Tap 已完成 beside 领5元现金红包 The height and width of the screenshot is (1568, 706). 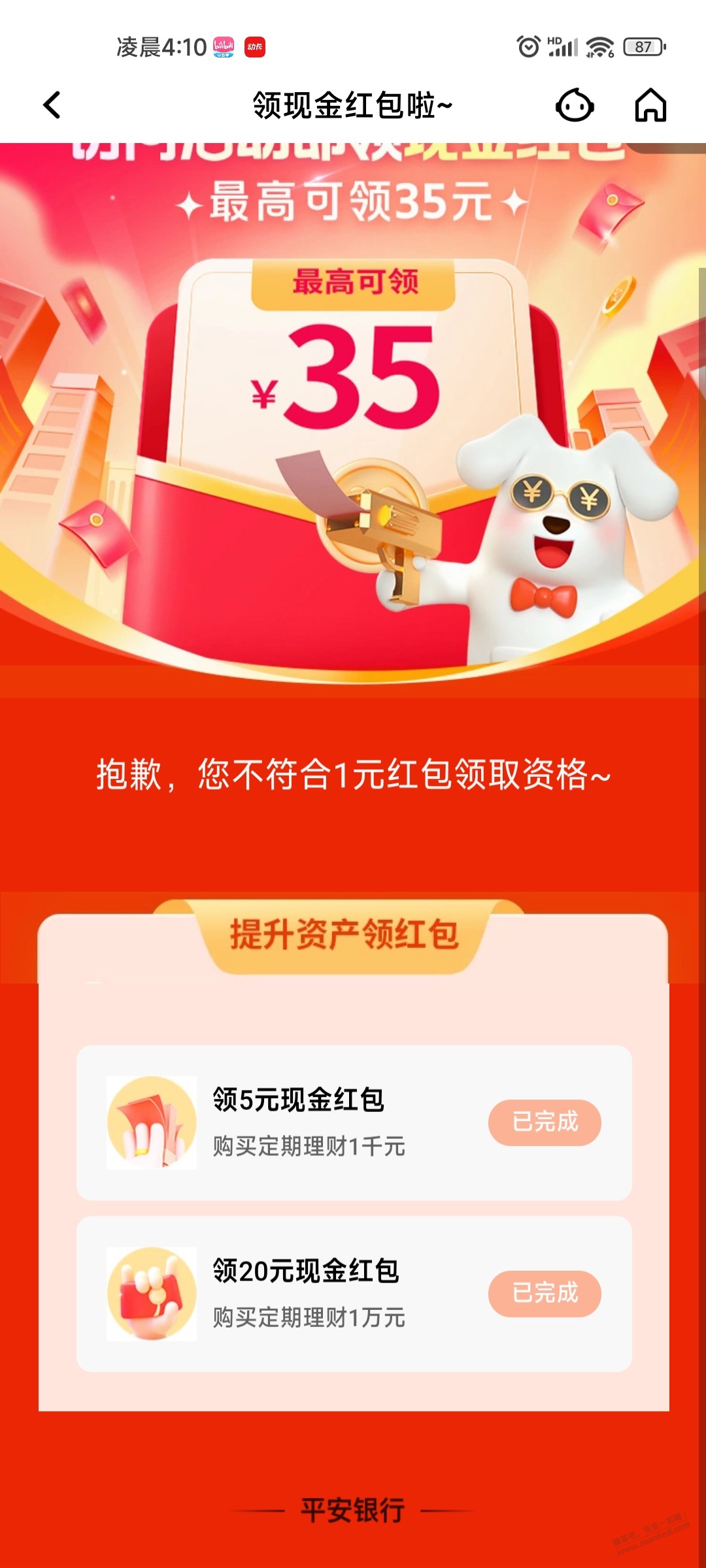[545, 1122]
